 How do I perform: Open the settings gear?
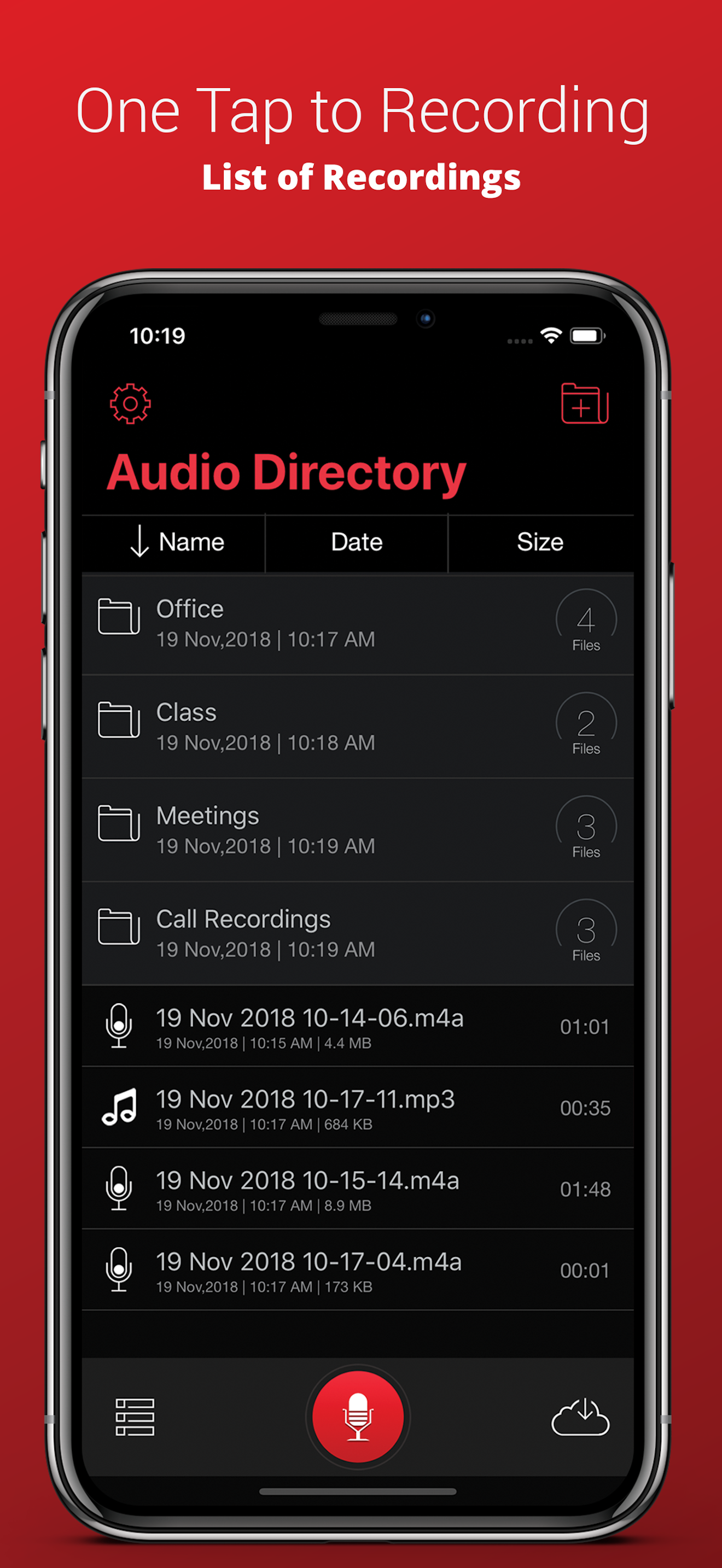130,404
